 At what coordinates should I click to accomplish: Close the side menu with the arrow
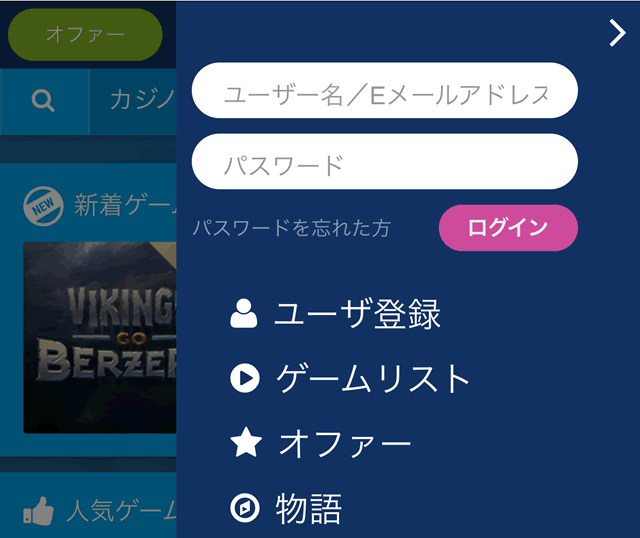coord(617,34)
